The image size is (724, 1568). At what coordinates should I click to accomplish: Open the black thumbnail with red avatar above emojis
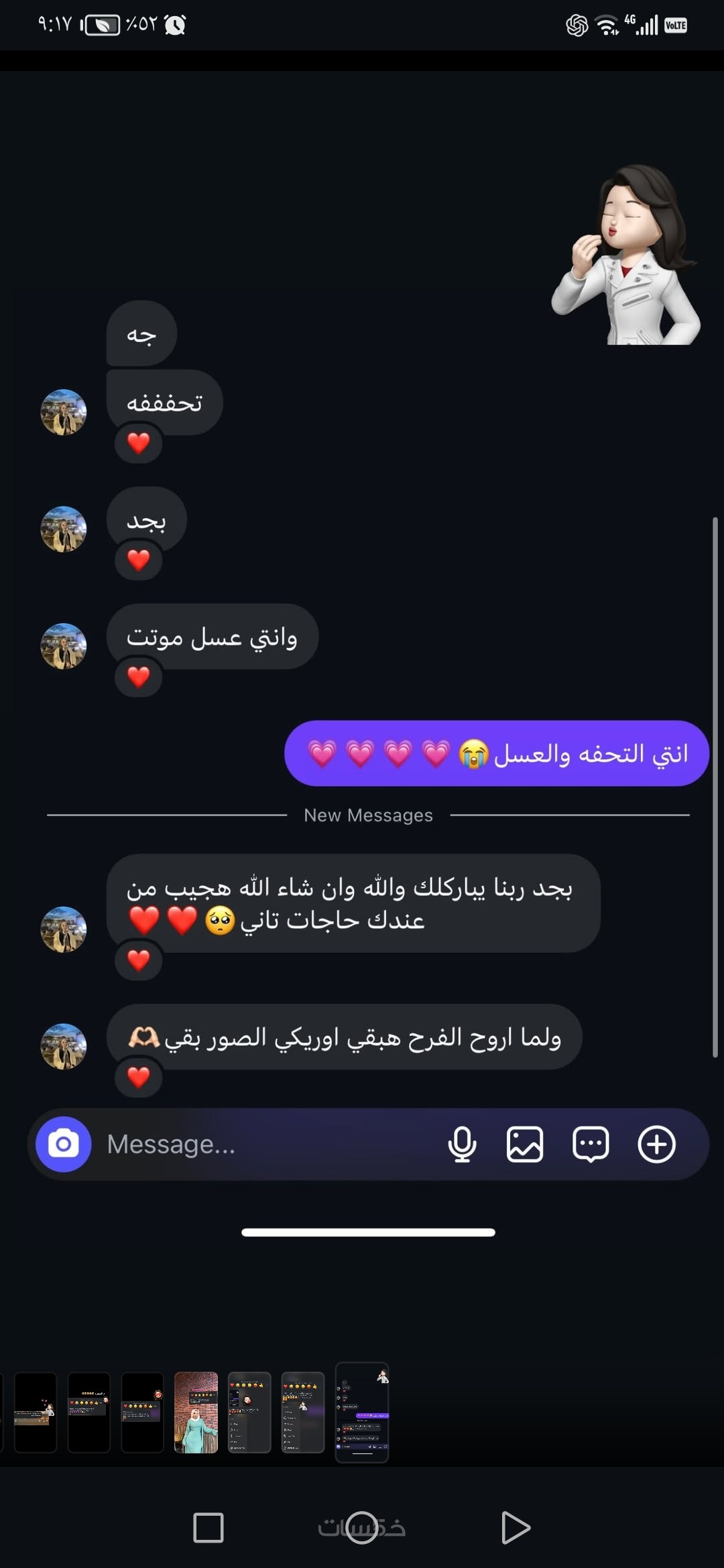click(142, 1413)
